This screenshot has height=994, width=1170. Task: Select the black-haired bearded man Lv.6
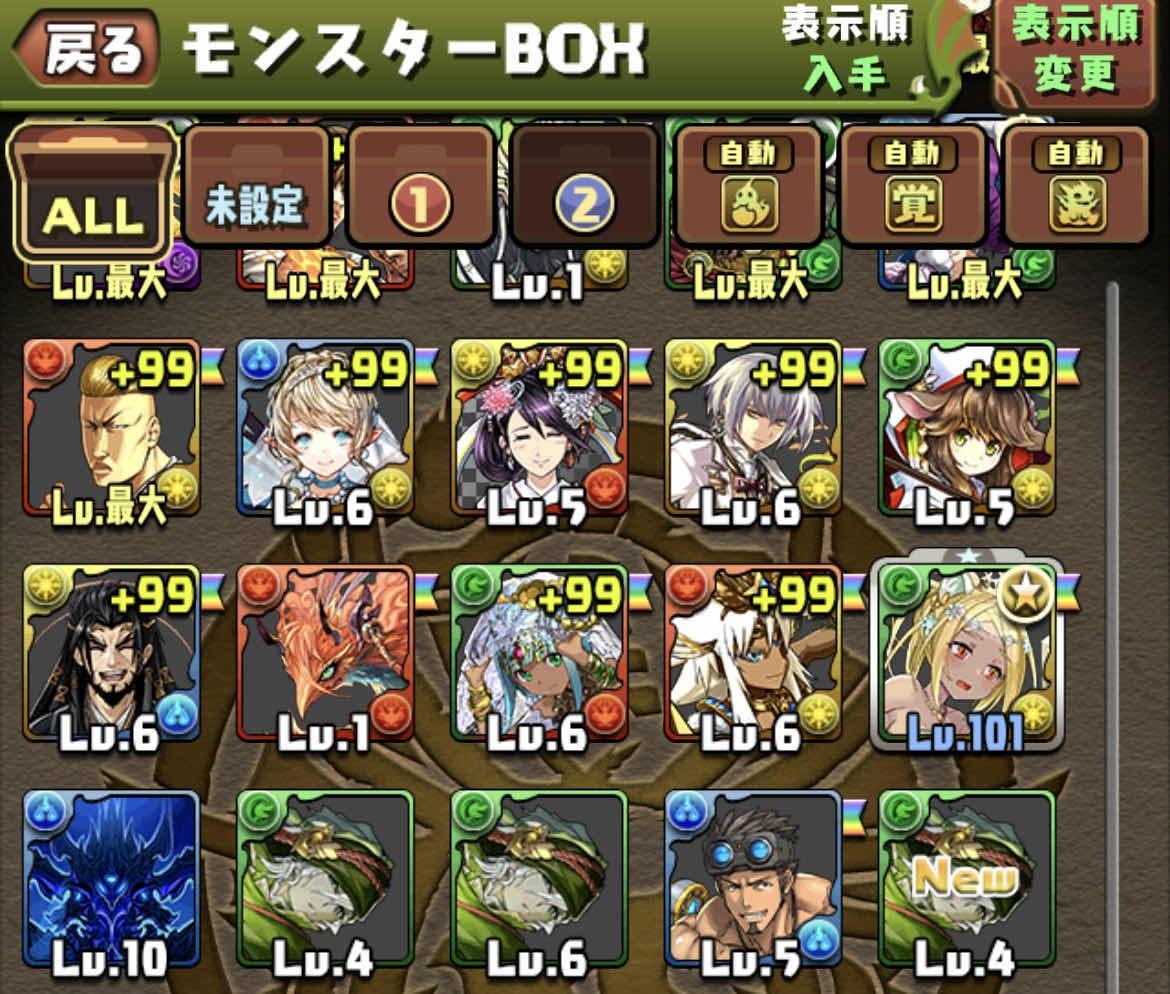point(110,654)
